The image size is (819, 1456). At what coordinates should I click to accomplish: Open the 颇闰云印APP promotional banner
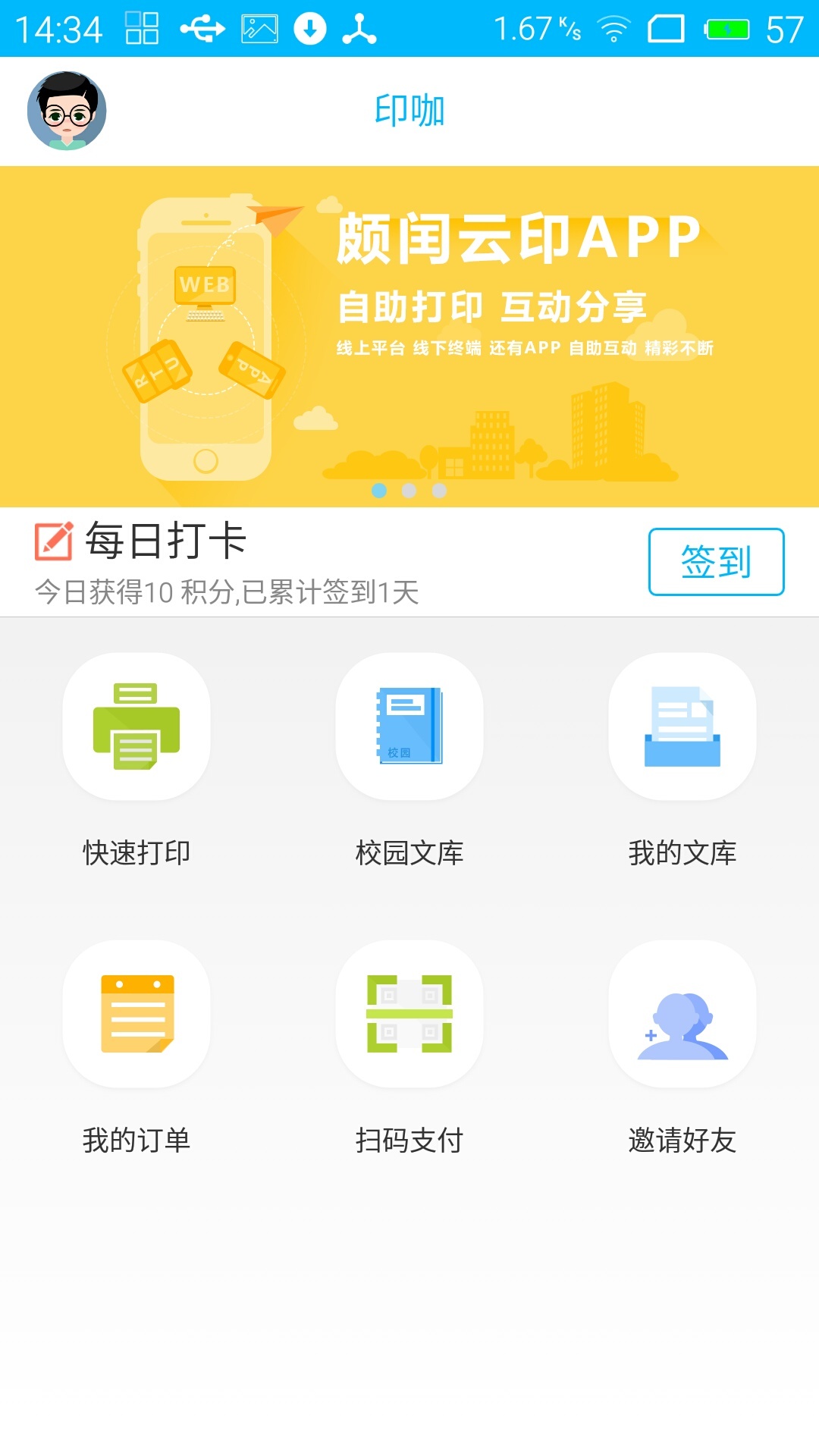(409, 336)
